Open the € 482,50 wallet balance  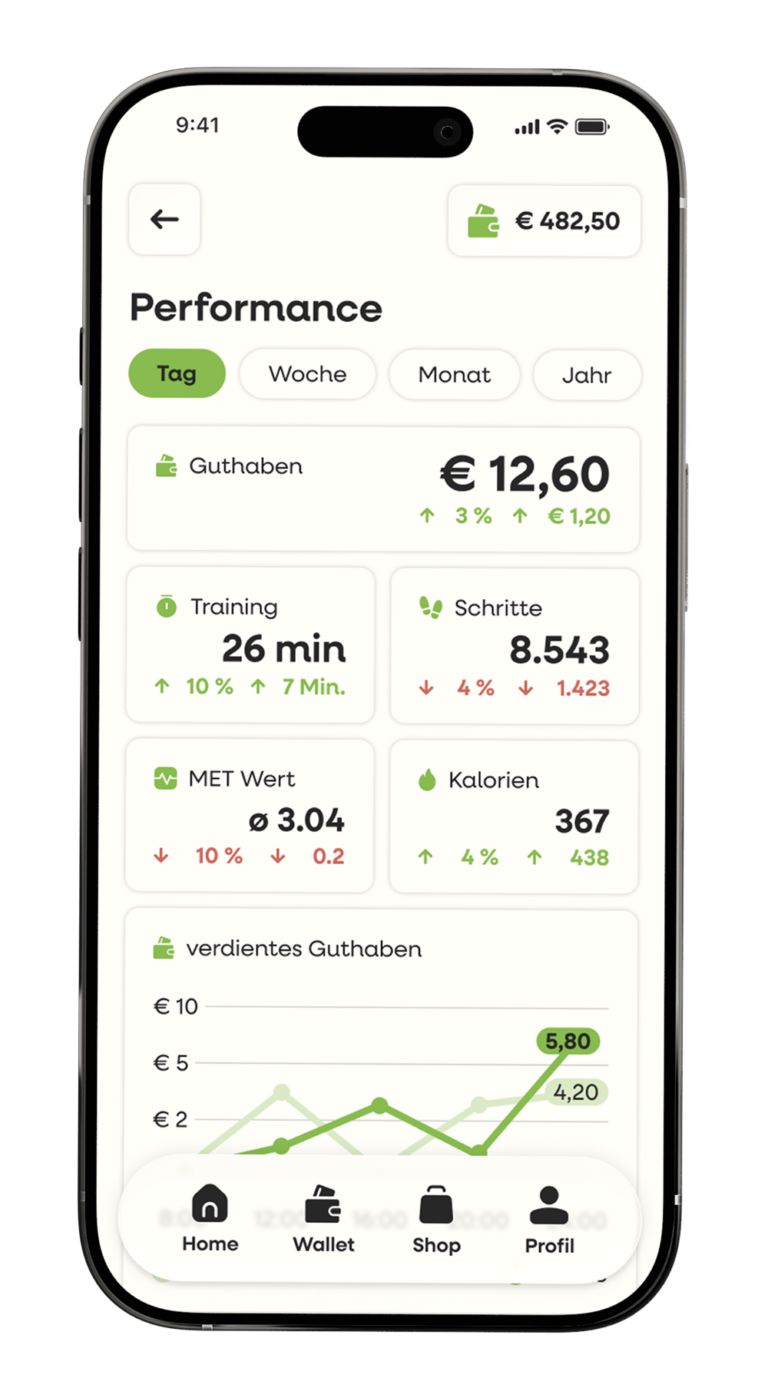[544, 221]
